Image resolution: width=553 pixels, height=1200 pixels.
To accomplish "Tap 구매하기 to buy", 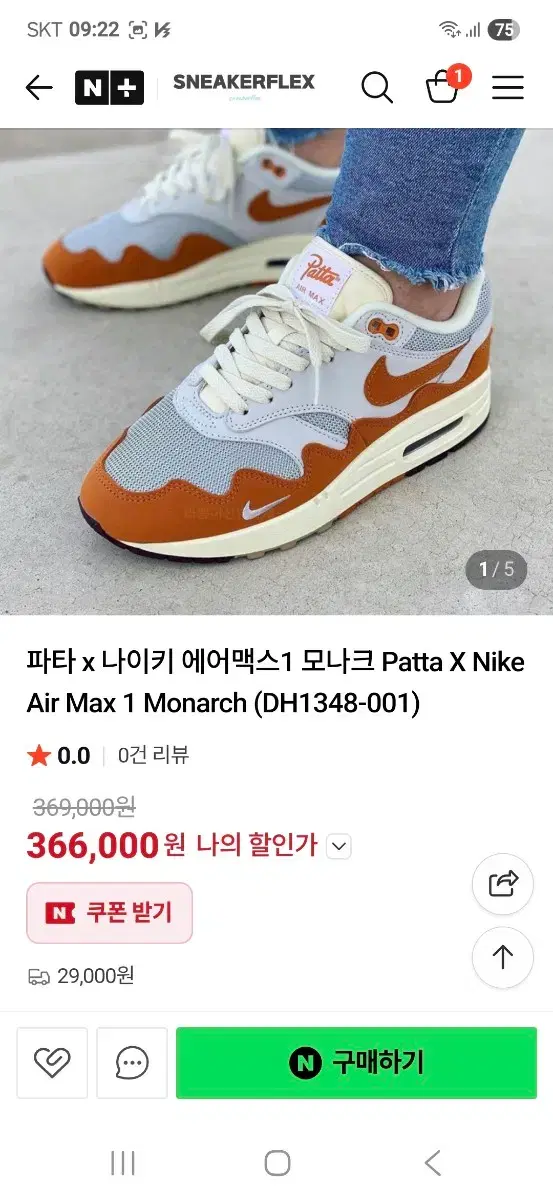I will coord(356,1062).
